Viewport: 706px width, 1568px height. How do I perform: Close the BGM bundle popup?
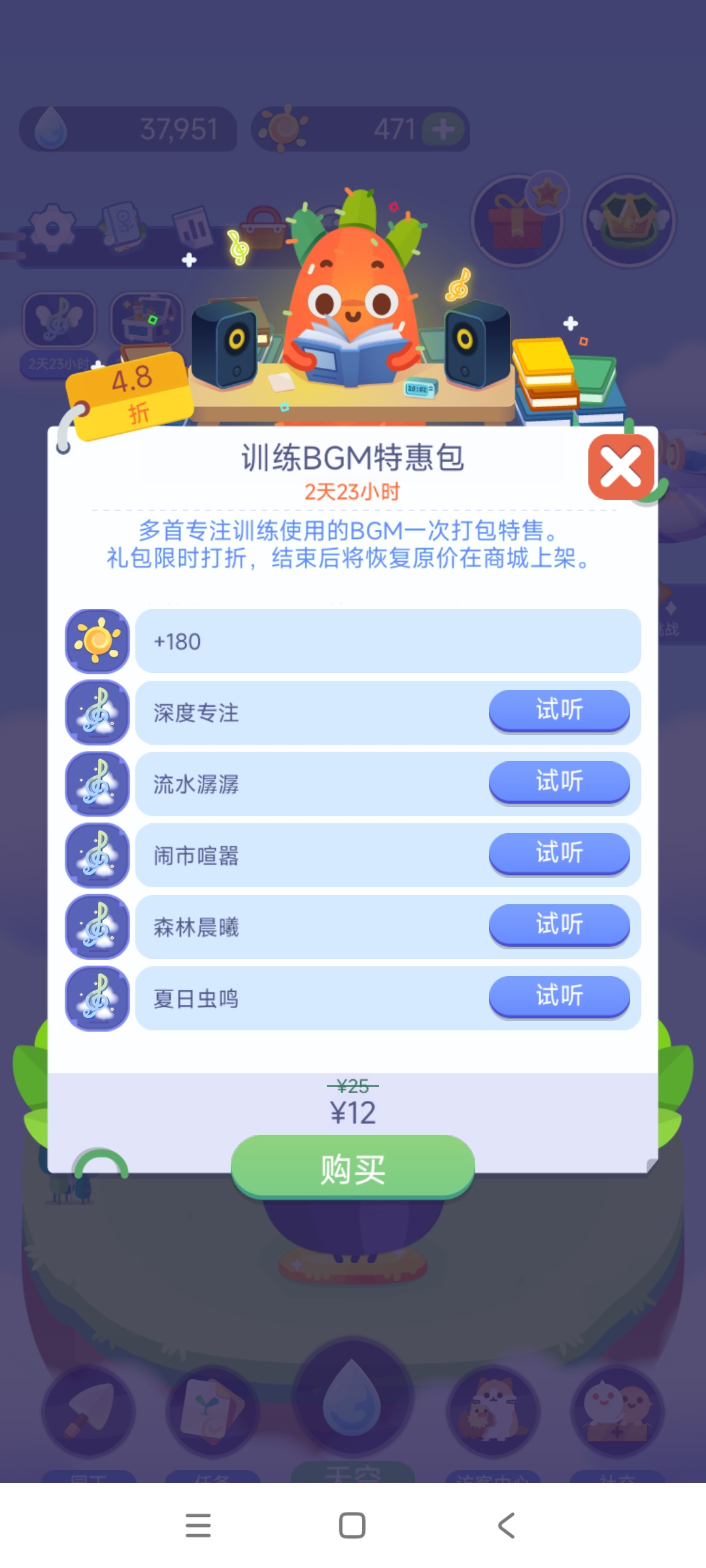[x=621, y=466]
